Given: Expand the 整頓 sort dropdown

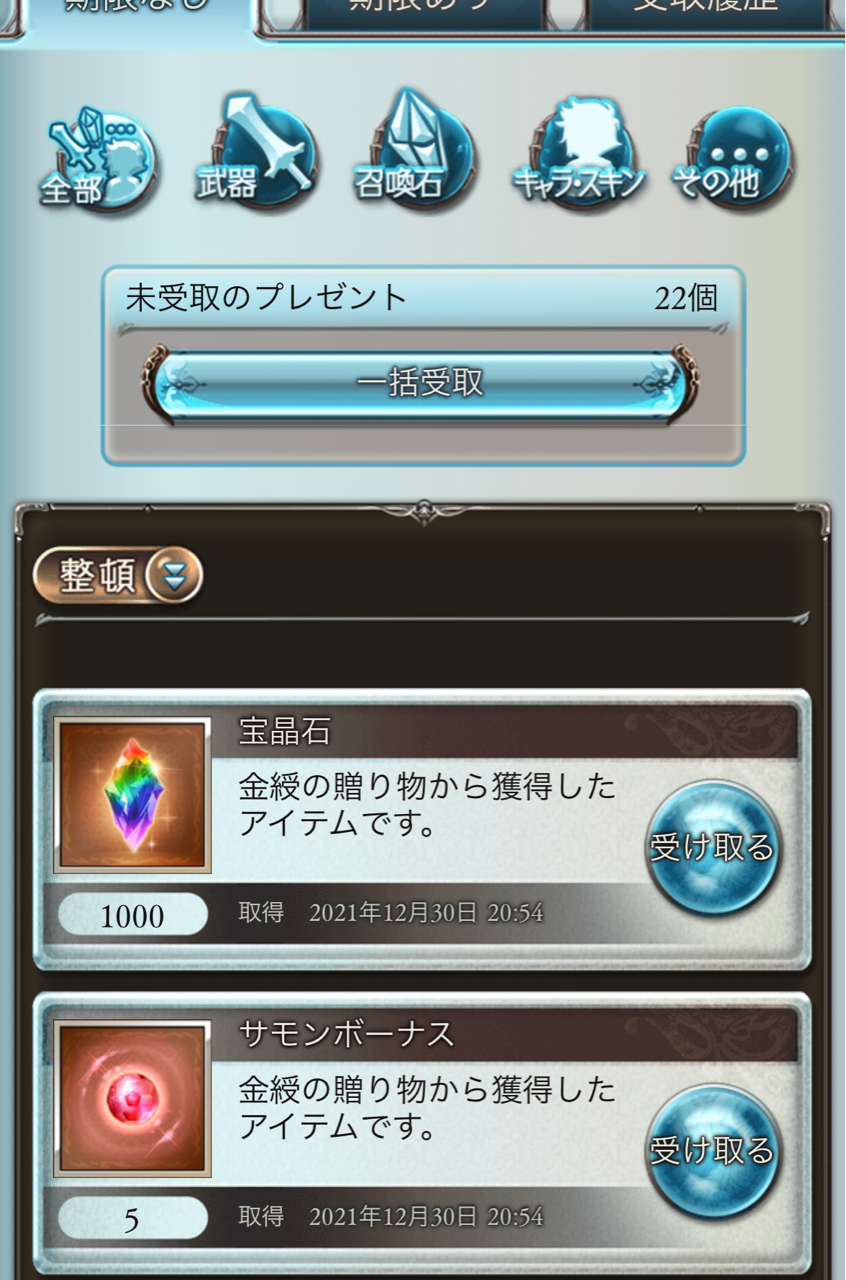Looking at the screenshot, I should tap(119, 577).
